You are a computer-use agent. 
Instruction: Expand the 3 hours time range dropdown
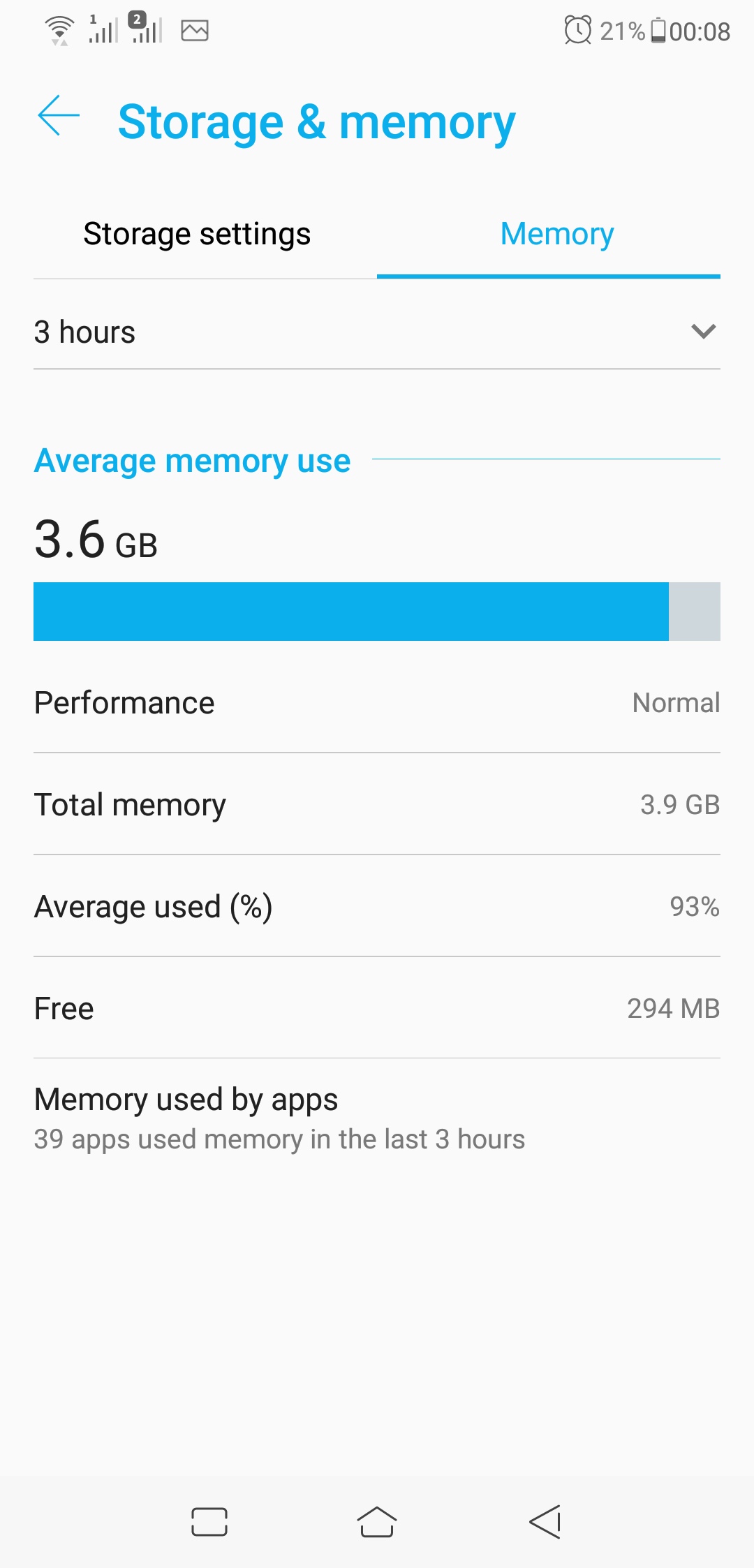pos(377,332)
